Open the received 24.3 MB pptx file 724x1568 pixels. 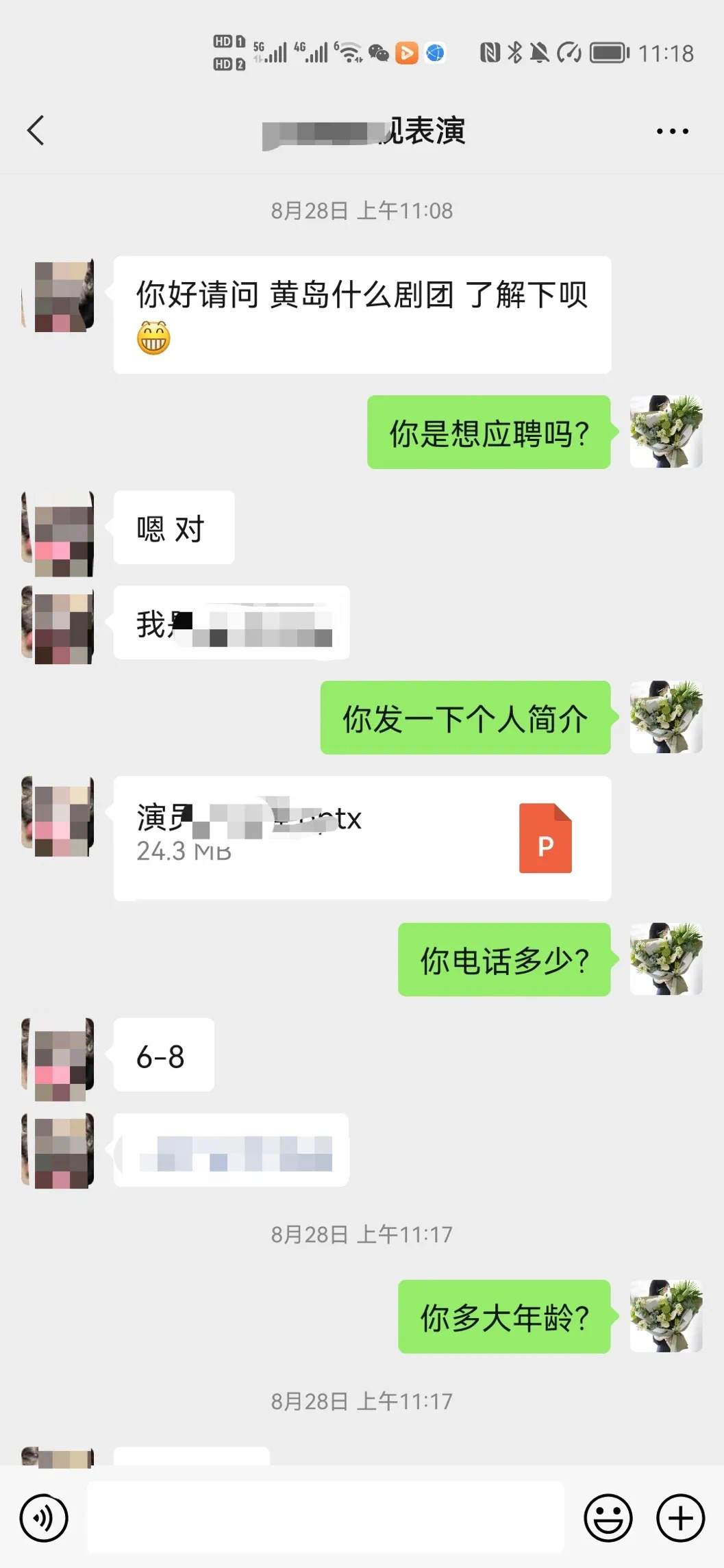click(362, 837)
